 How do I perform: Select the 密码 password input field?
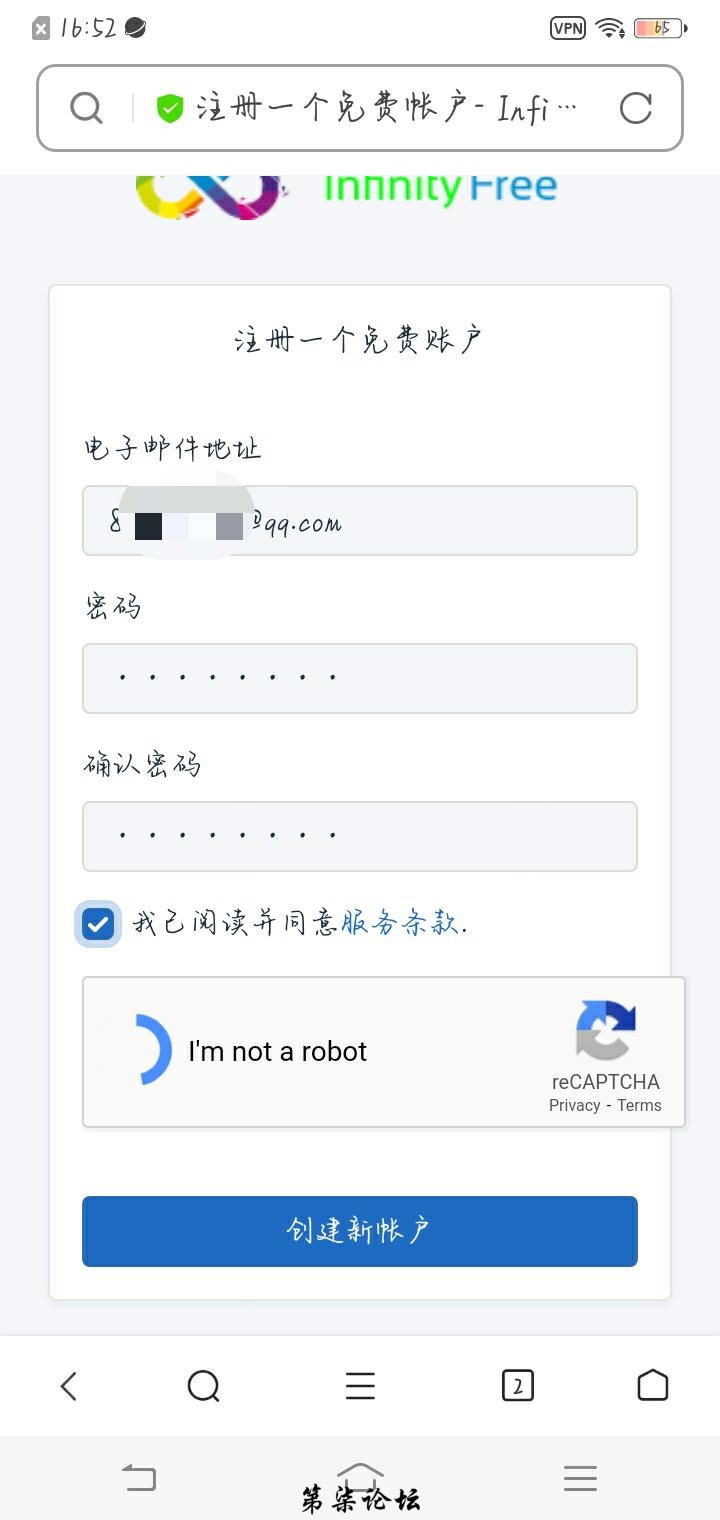point(360,678)
